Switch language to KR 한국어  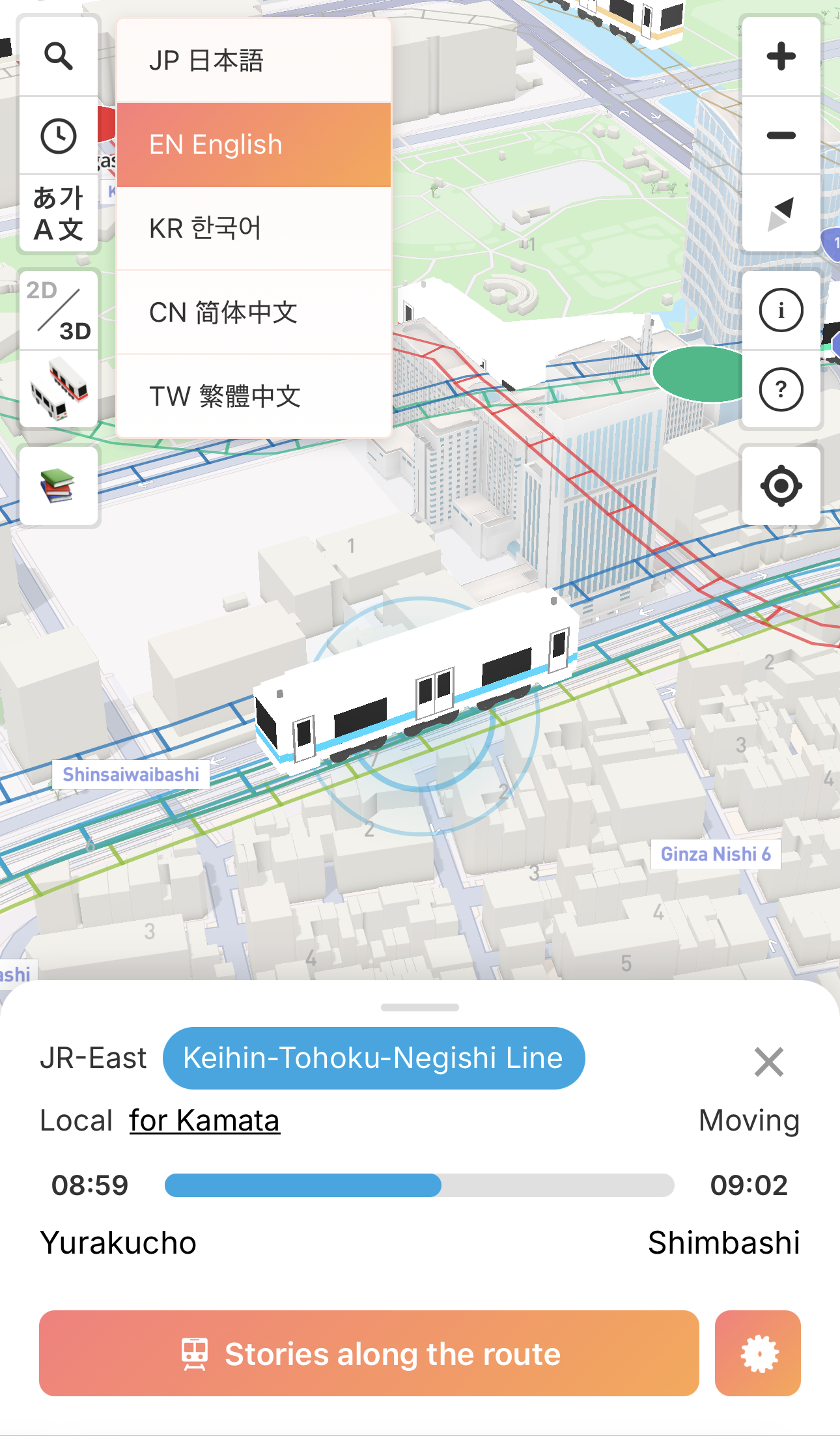[x=254, y=229]
